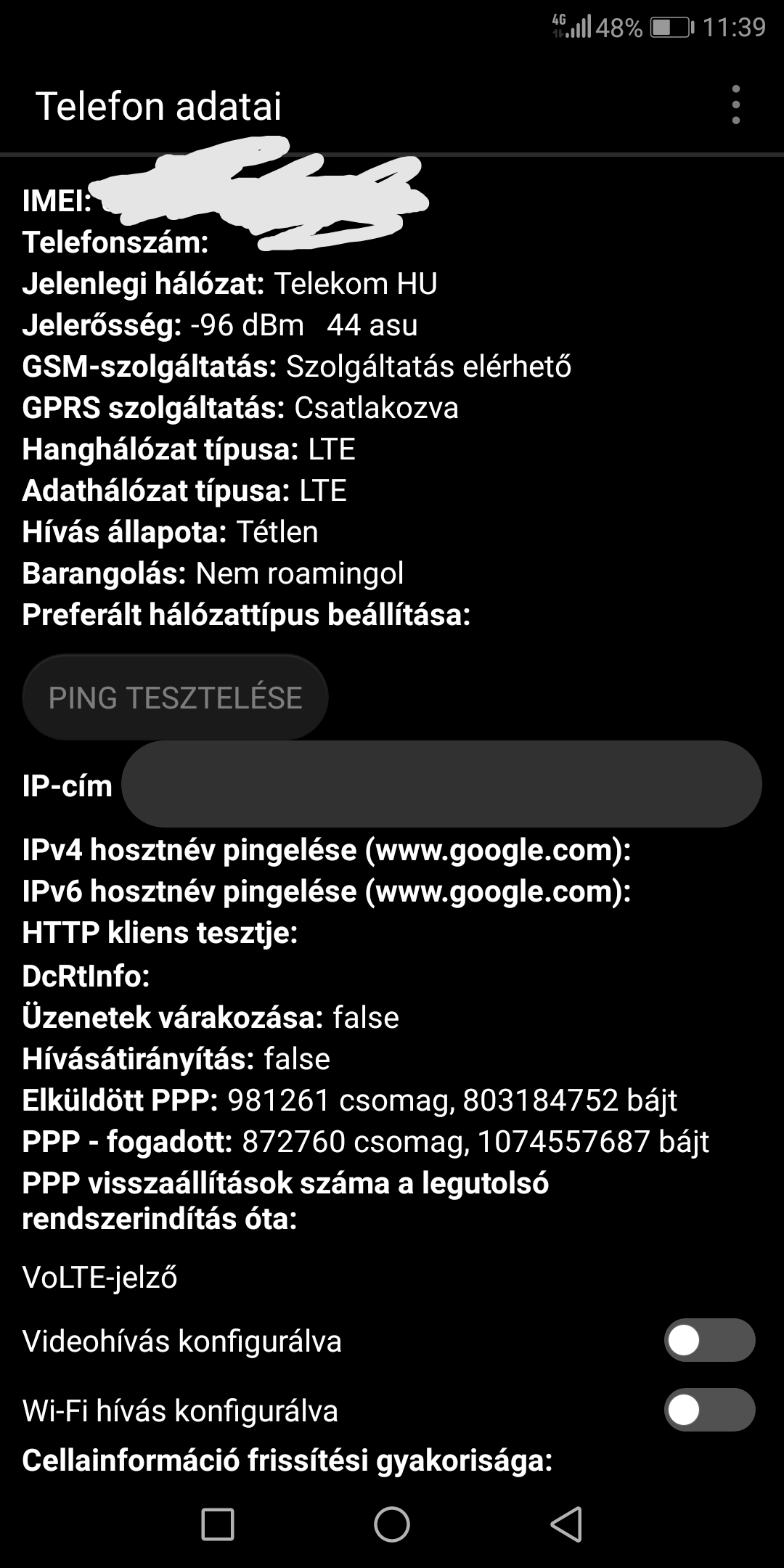Go to the home screen
This screenshot has height=1568, width=784.
392,1524
